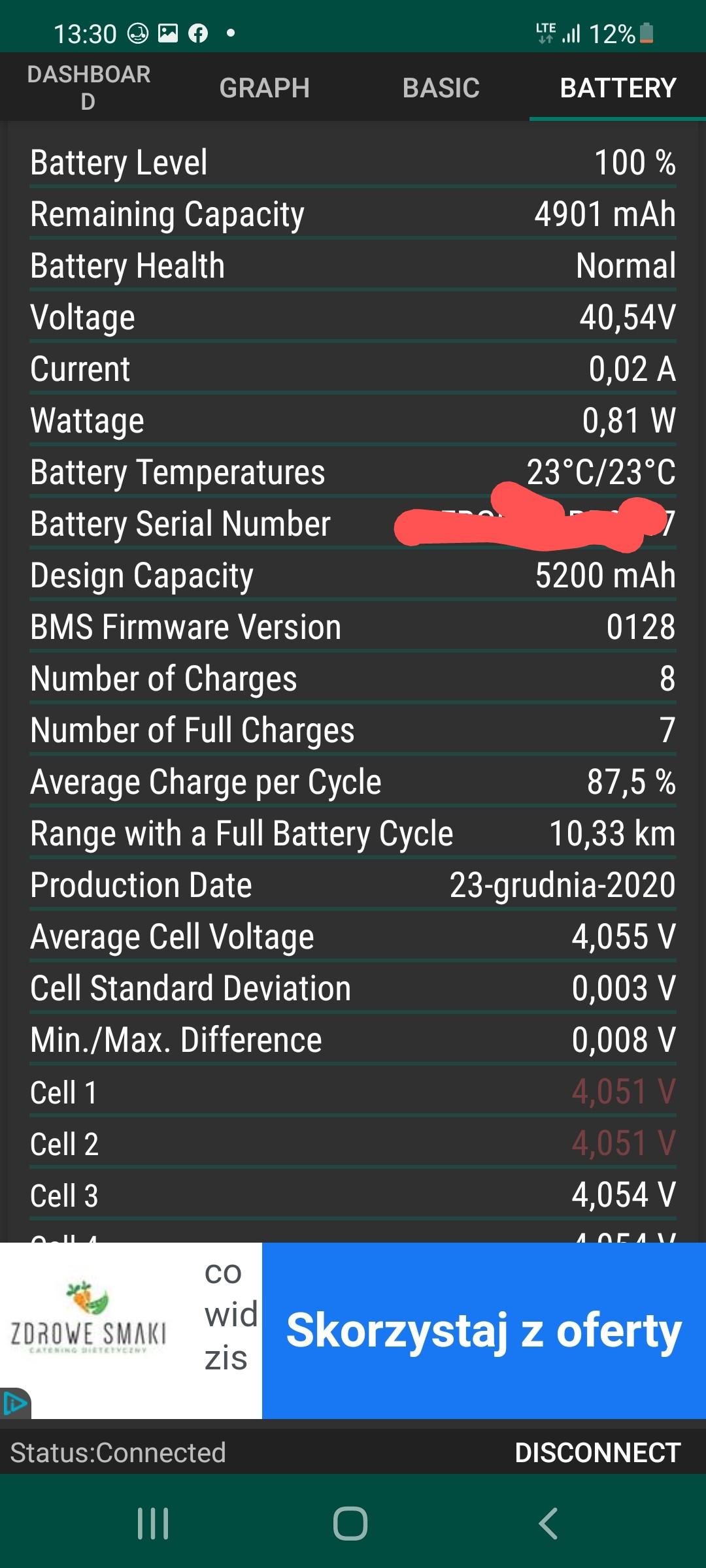706x1568 pixels.
Task: Select the Battery tab
Action: (x=618, y=88)
